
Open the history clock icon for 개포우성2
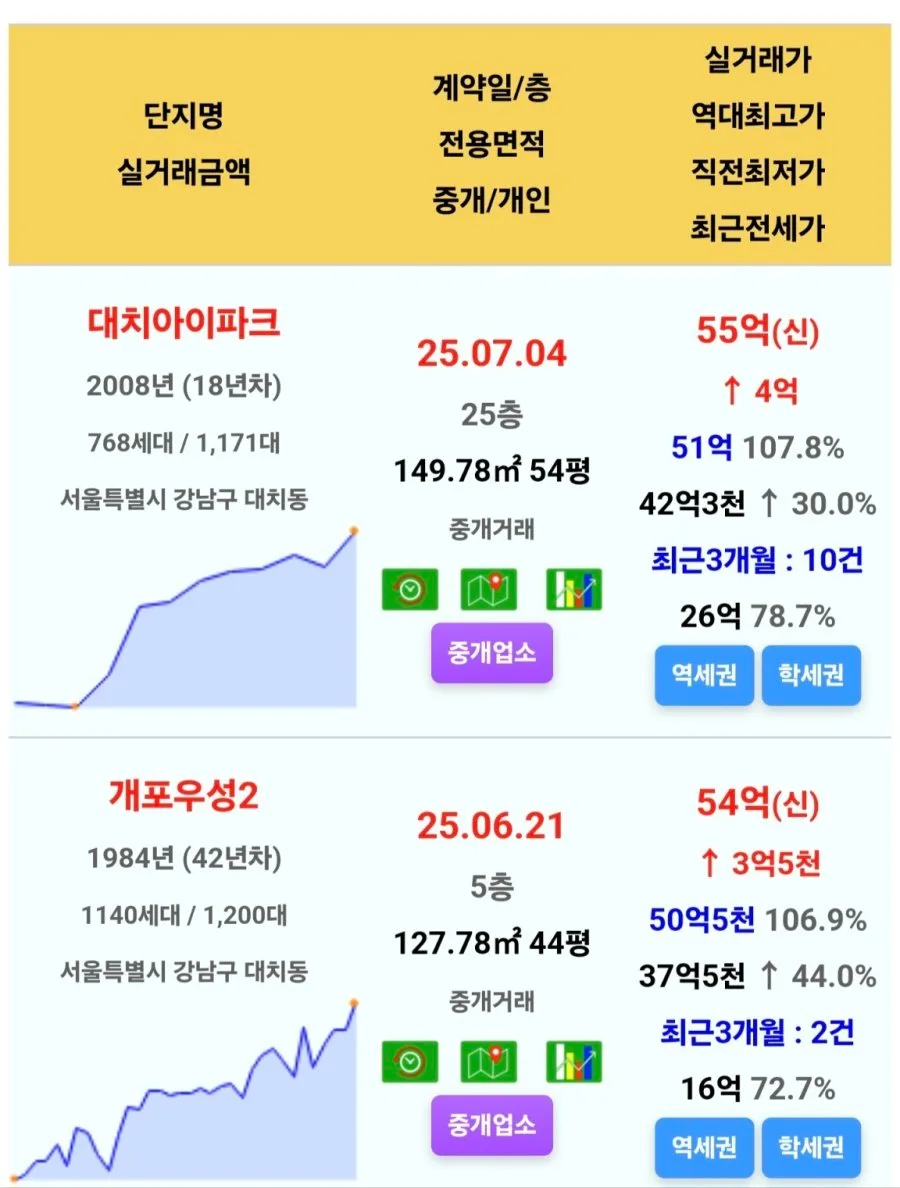click(x=410, y=1061)
